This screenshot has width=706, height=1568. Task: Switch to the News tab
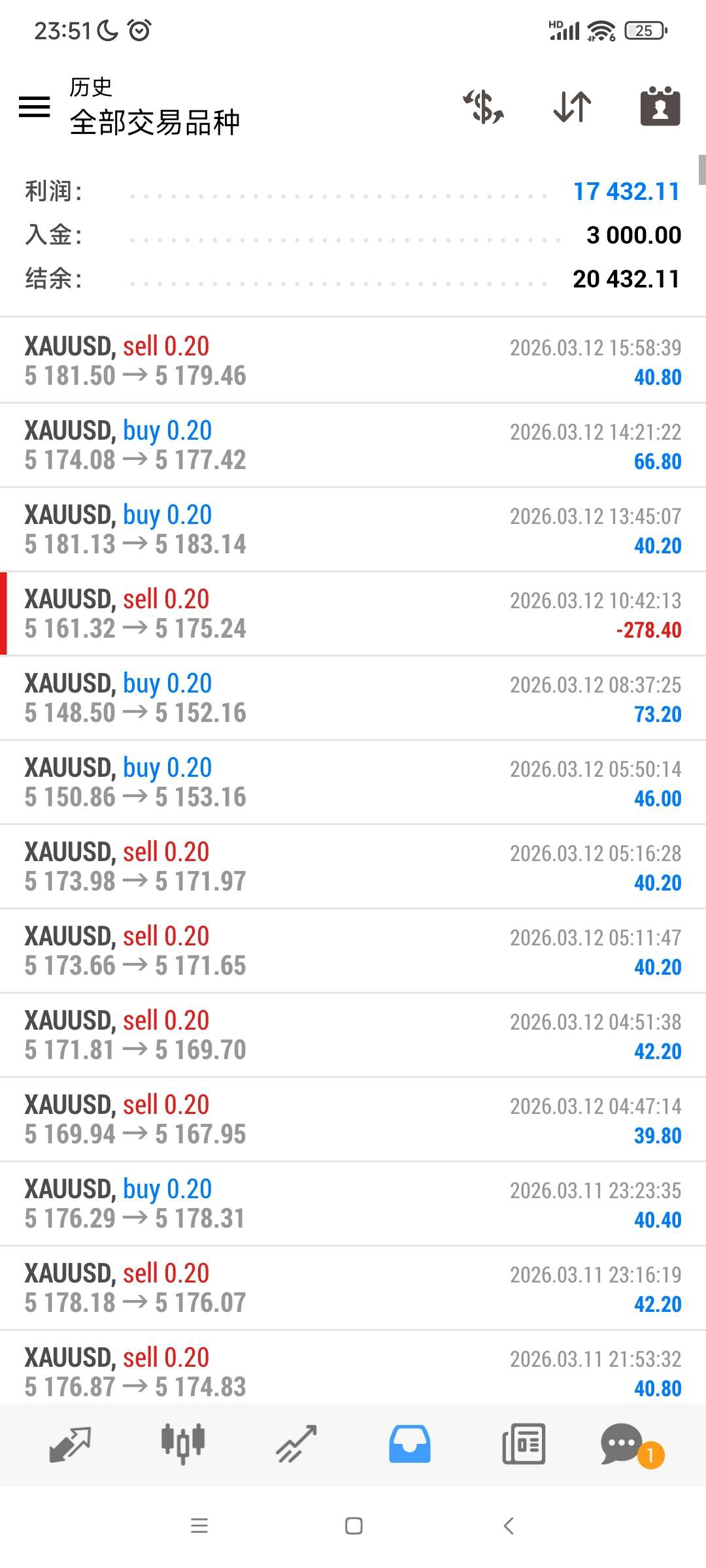(x=524, y=1444)
